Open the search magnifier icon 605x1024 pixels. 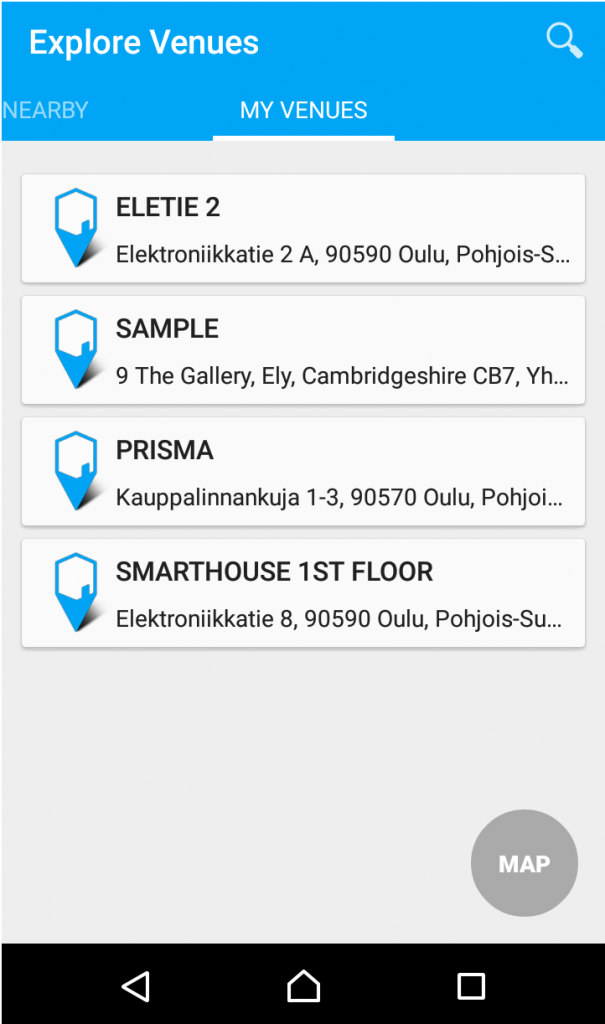point(564,41)
